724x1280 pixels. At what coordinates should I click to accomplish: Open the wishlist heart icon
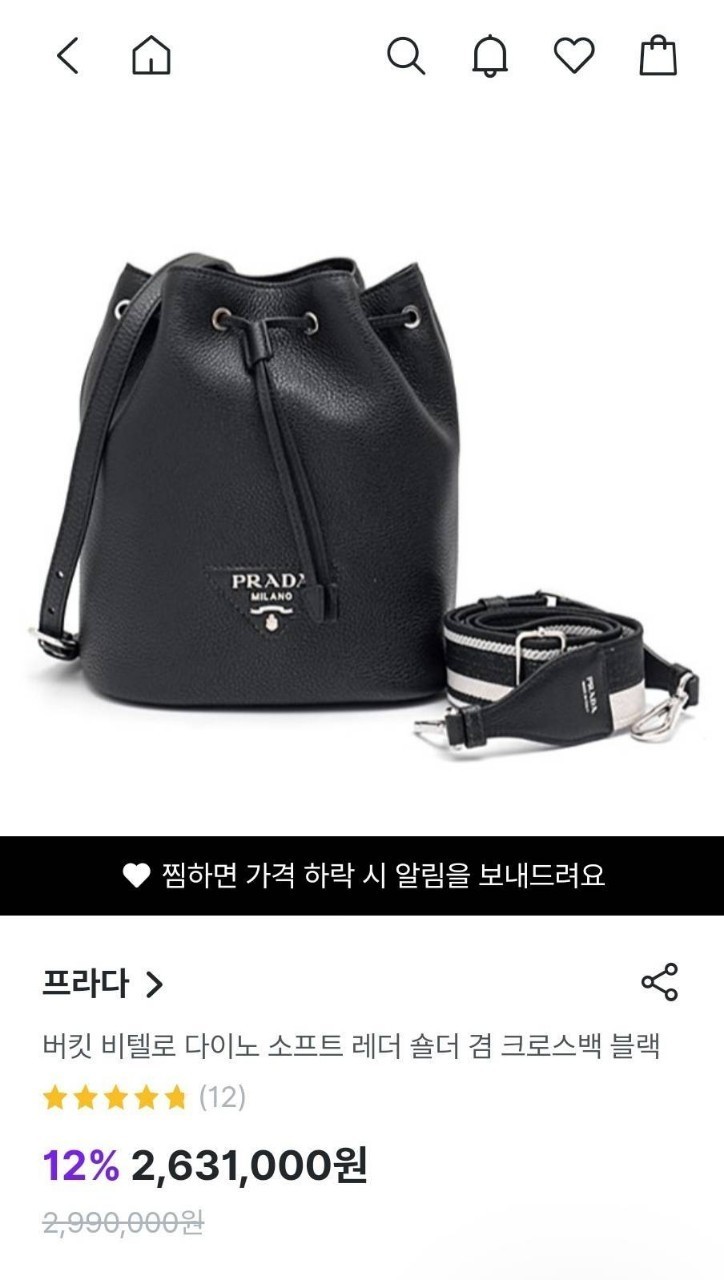coord(574,56)
